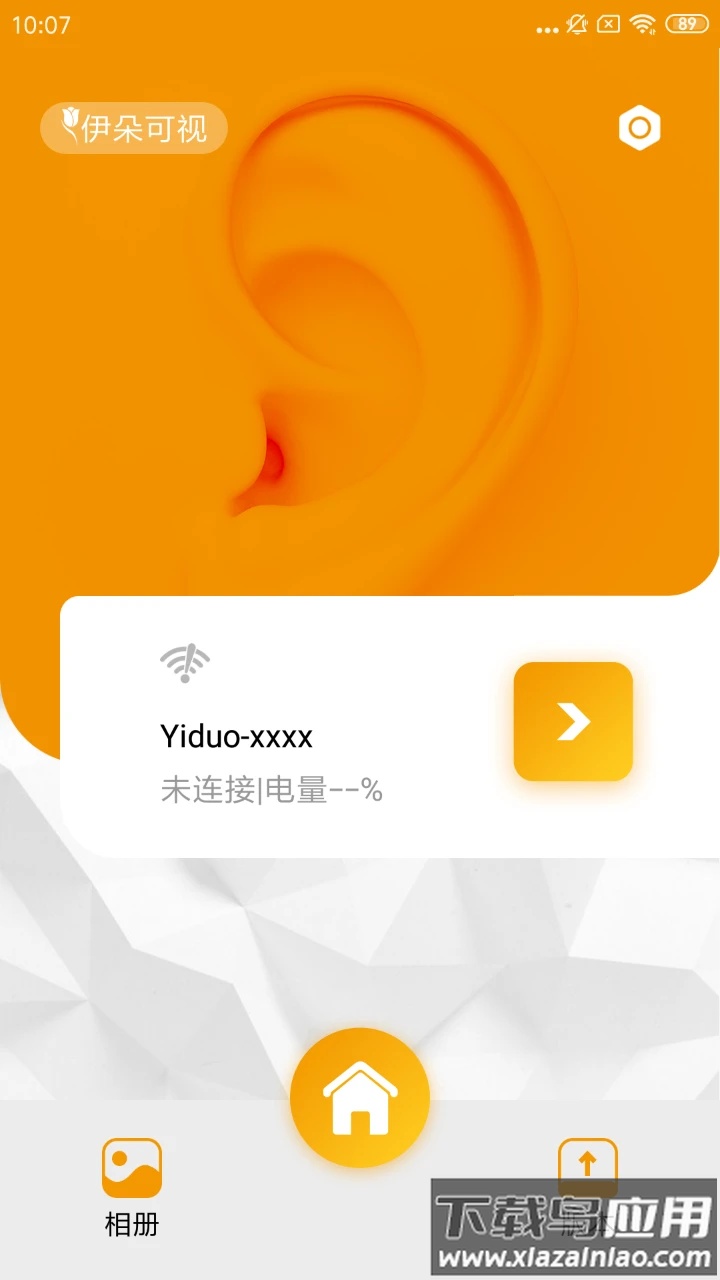Open the 相册 album icon
This screenshot has height=1280, width=720.
pyautogui.click(x=132, y=1166)
